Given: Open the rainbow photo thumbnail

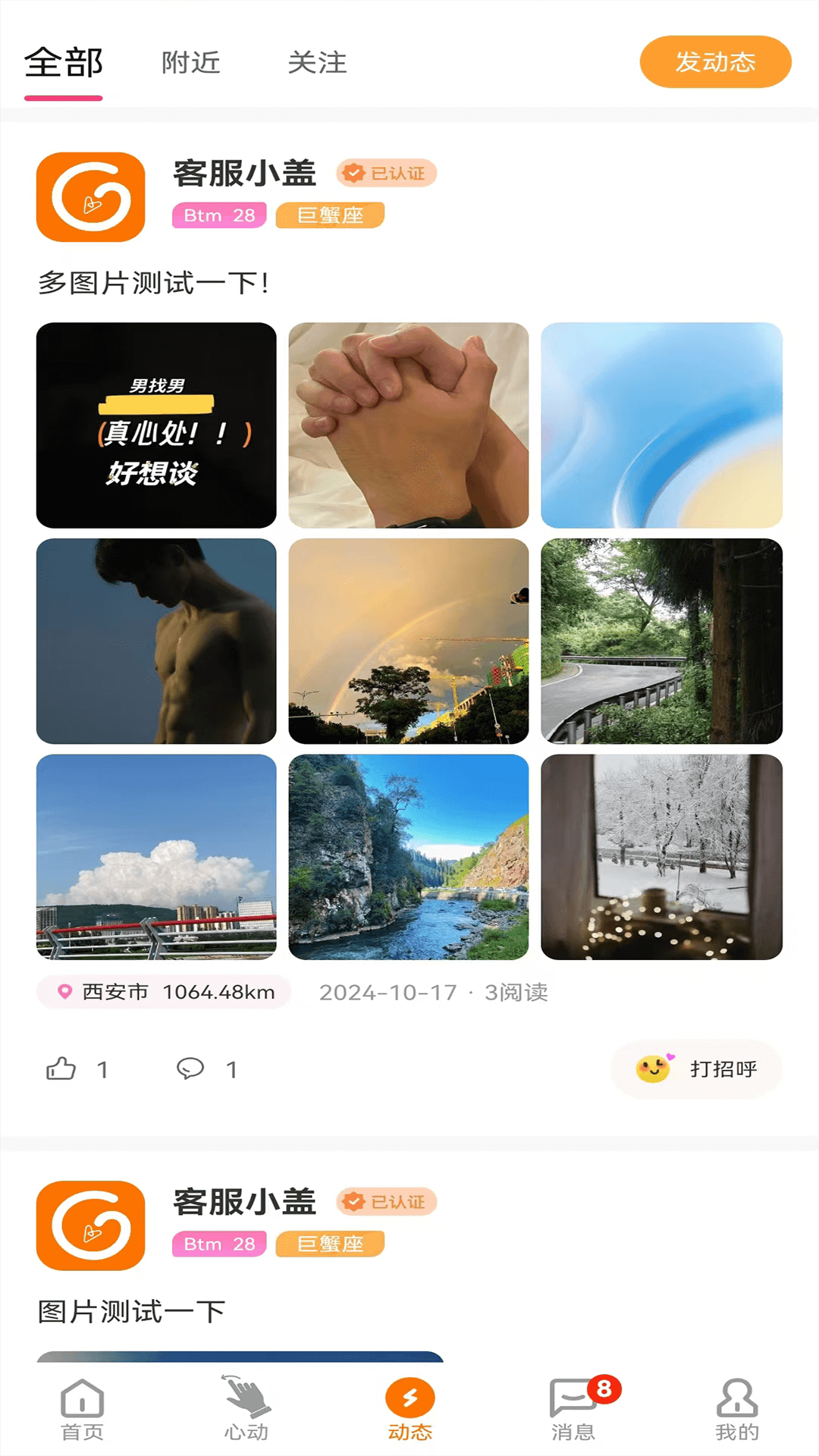Looking at the screenshot, I should 409,641.
